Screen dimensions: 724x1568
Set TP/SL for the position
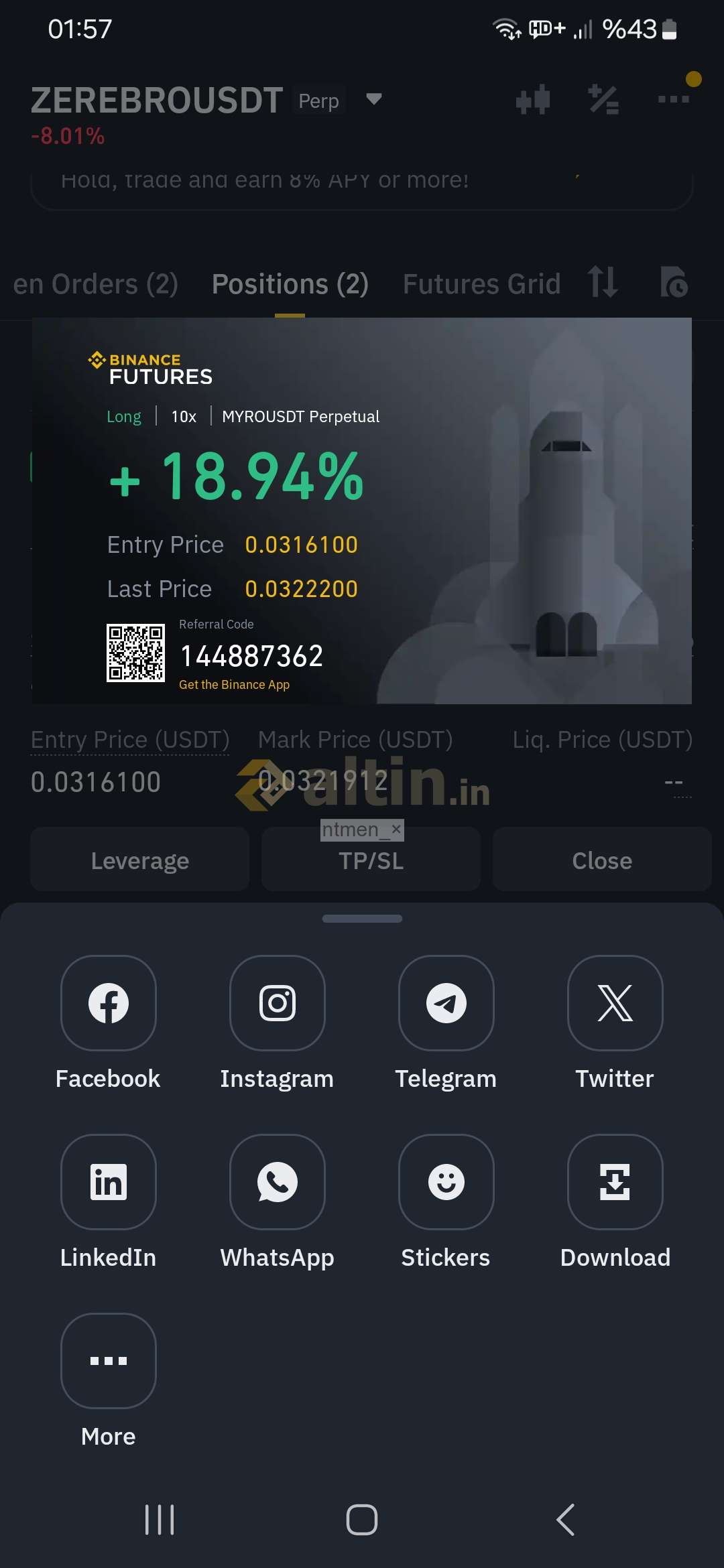[371, 860]
